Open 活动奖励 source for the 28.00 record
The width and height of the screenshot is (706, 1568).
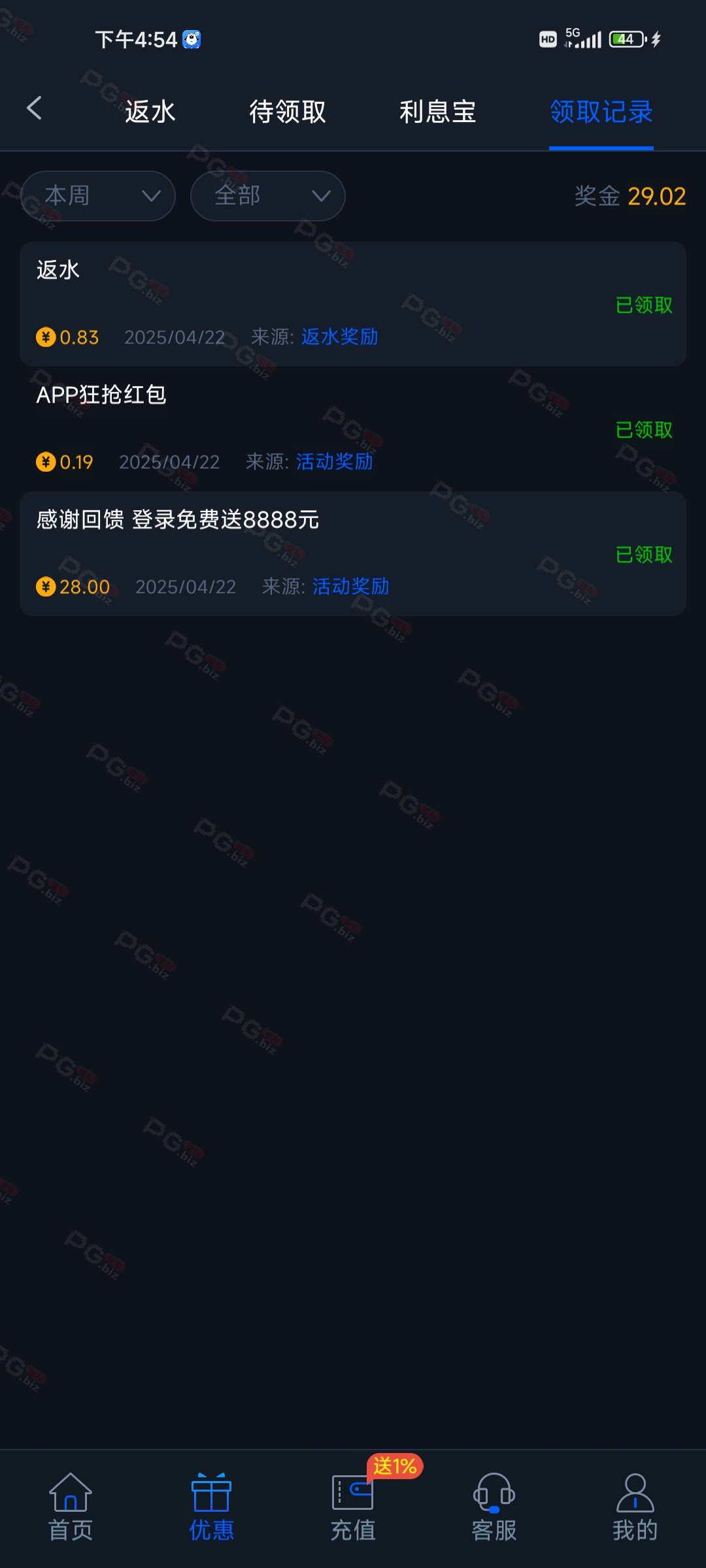(350, 587)
